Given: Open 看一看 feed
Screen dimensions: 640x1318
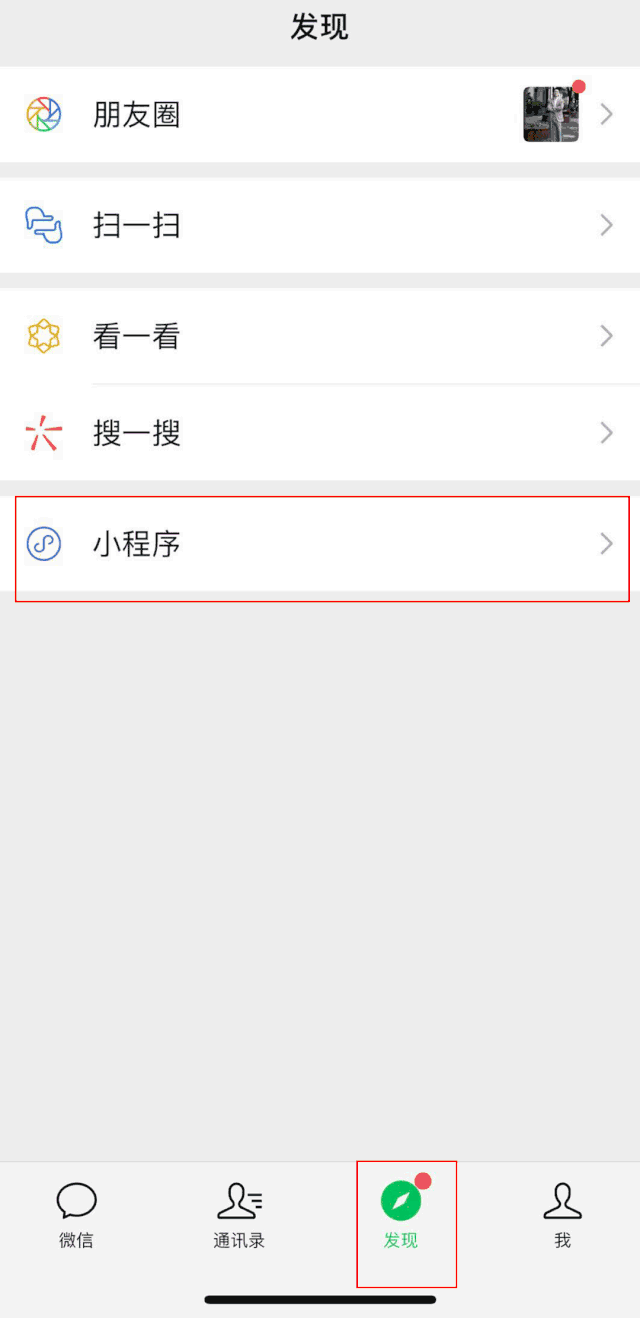Looking at the screenshot, I should click(x=320, y=336).
